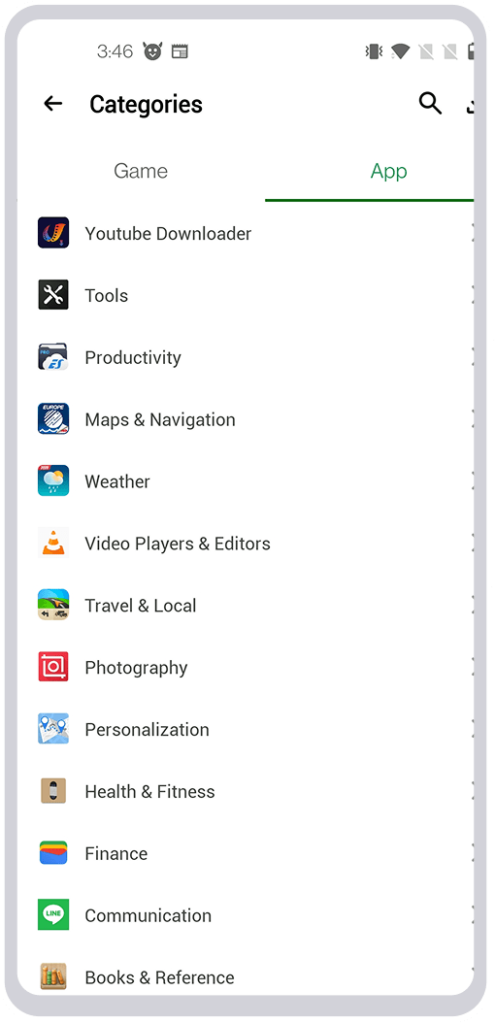
Task: Go back using the arrow icon
Action: [x=53, y=103]
